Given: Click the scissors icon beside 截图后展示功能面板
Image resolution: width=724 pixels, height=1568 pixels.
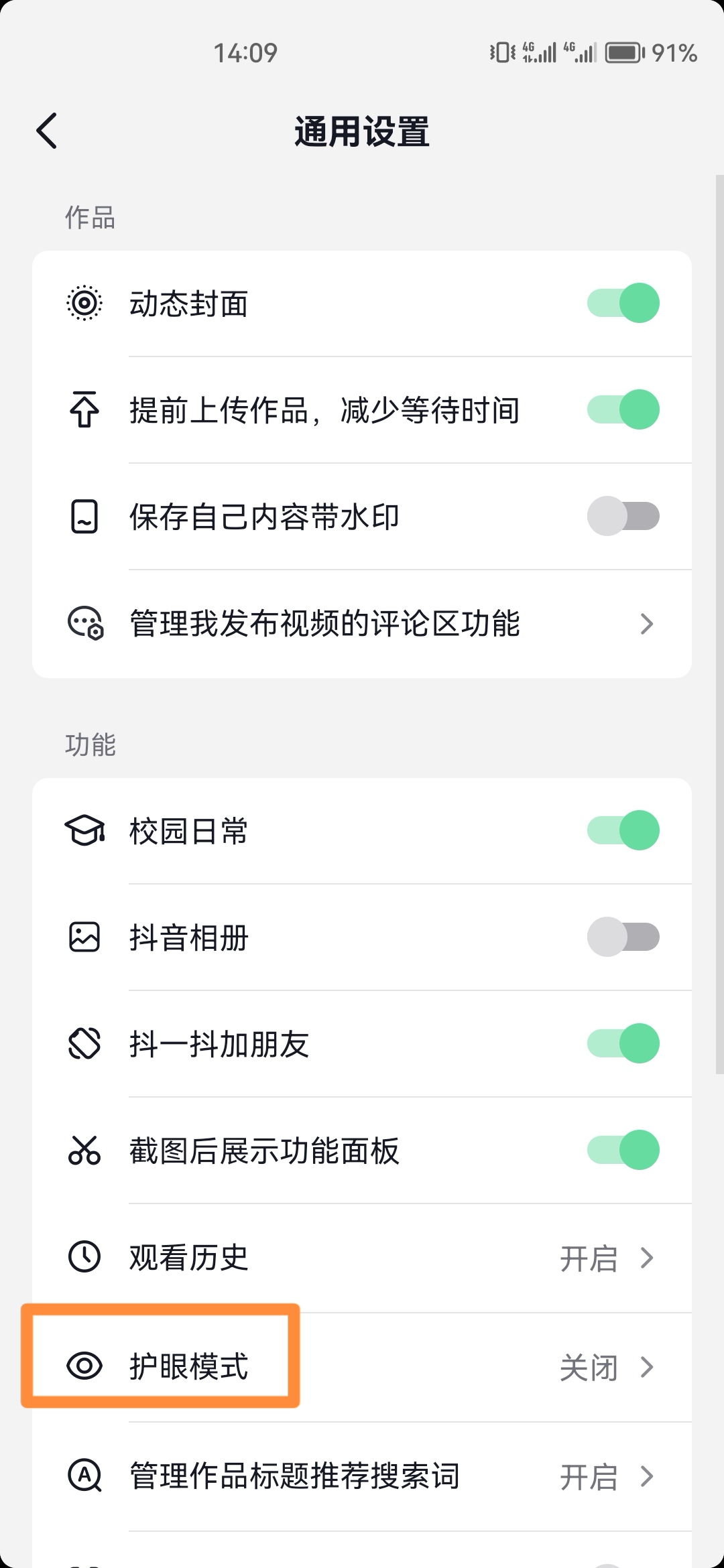Looking at the screenshot, I should click(x=84, y=1151).
